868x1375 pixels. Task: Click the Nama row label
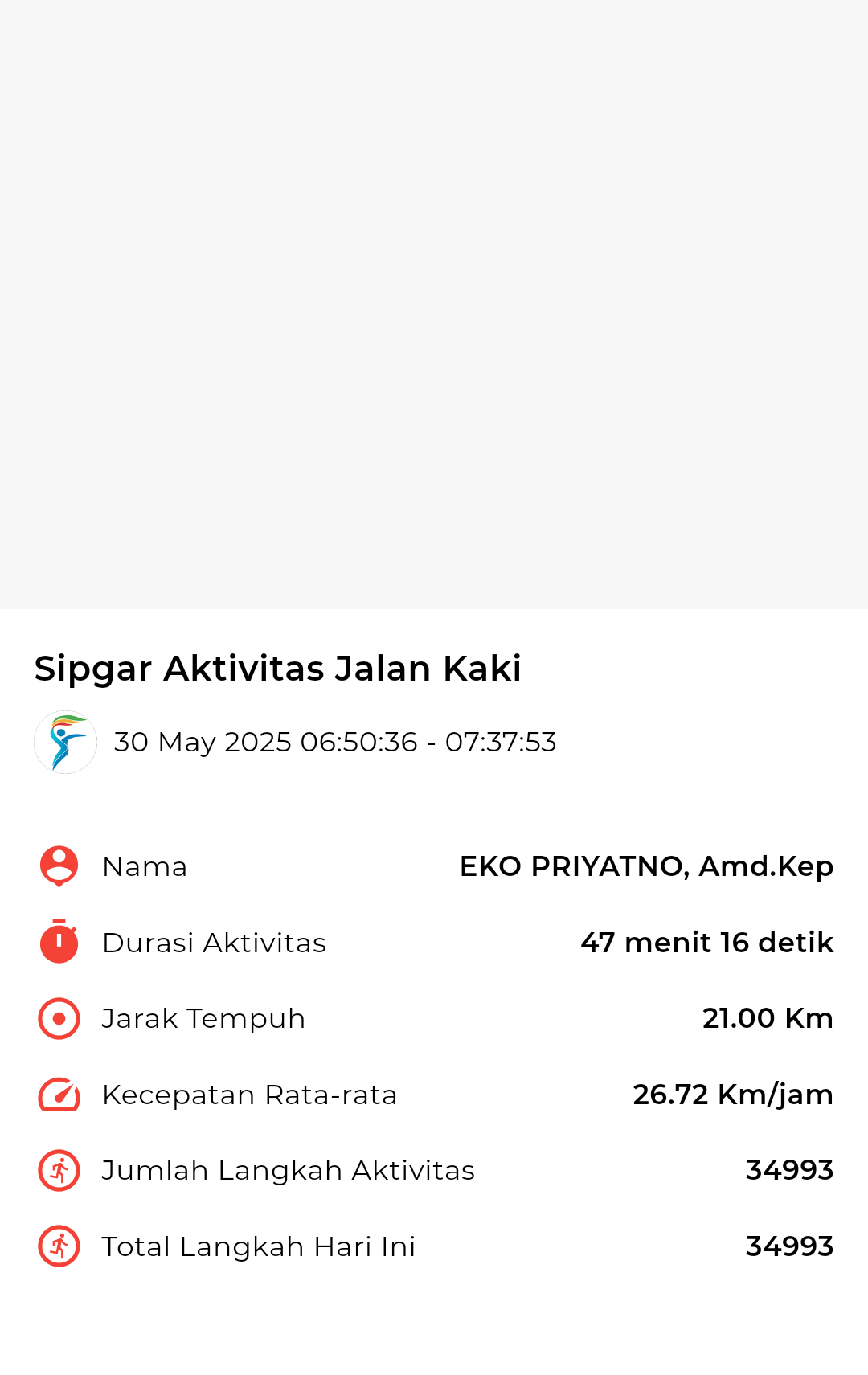click(144, 866)
